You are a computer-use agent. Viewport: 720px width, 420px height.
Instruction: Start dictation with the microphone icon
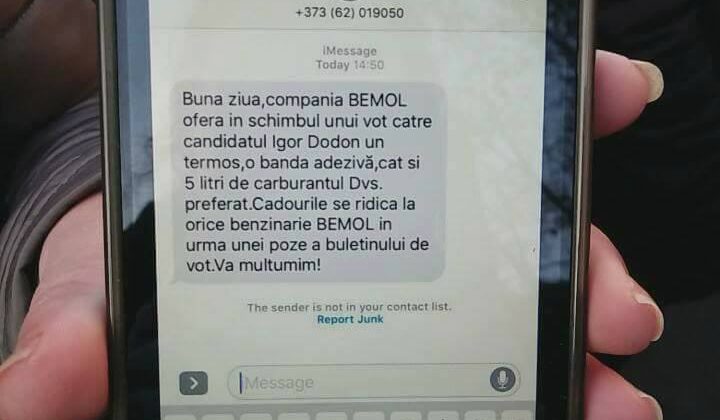coord(502,380)
